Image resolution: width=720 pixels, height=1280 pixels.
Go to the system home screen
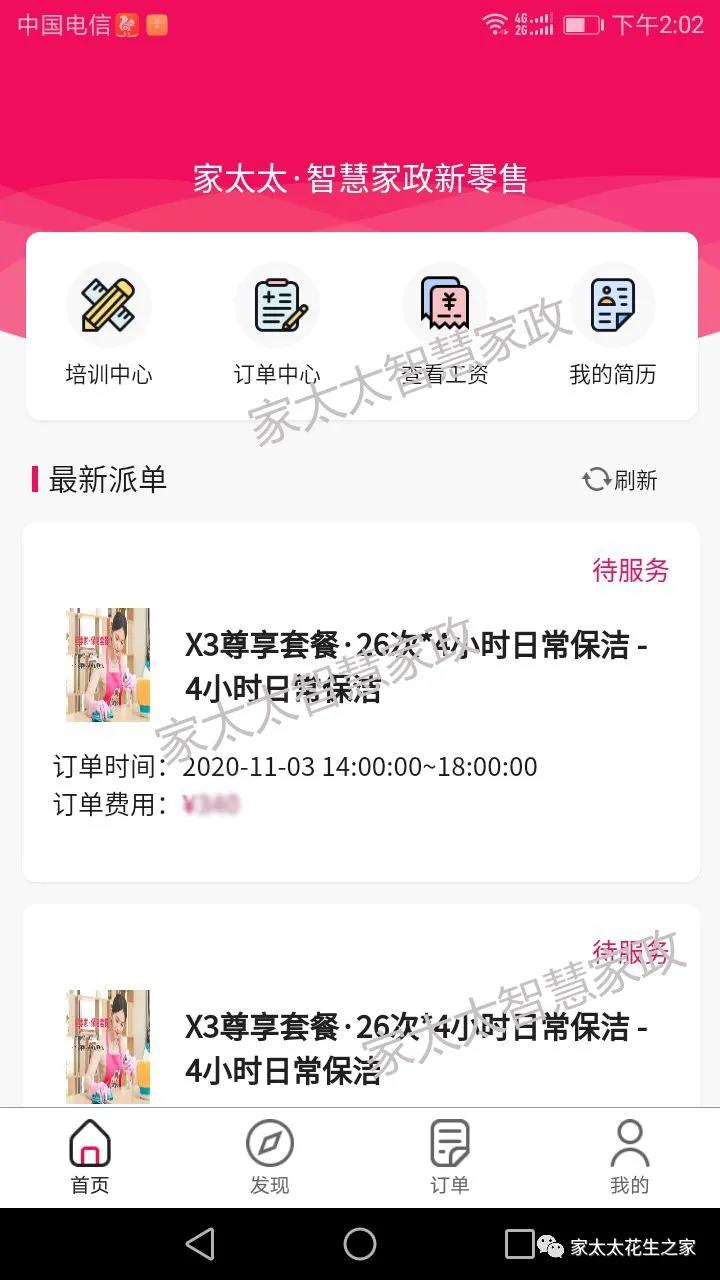360,1244
